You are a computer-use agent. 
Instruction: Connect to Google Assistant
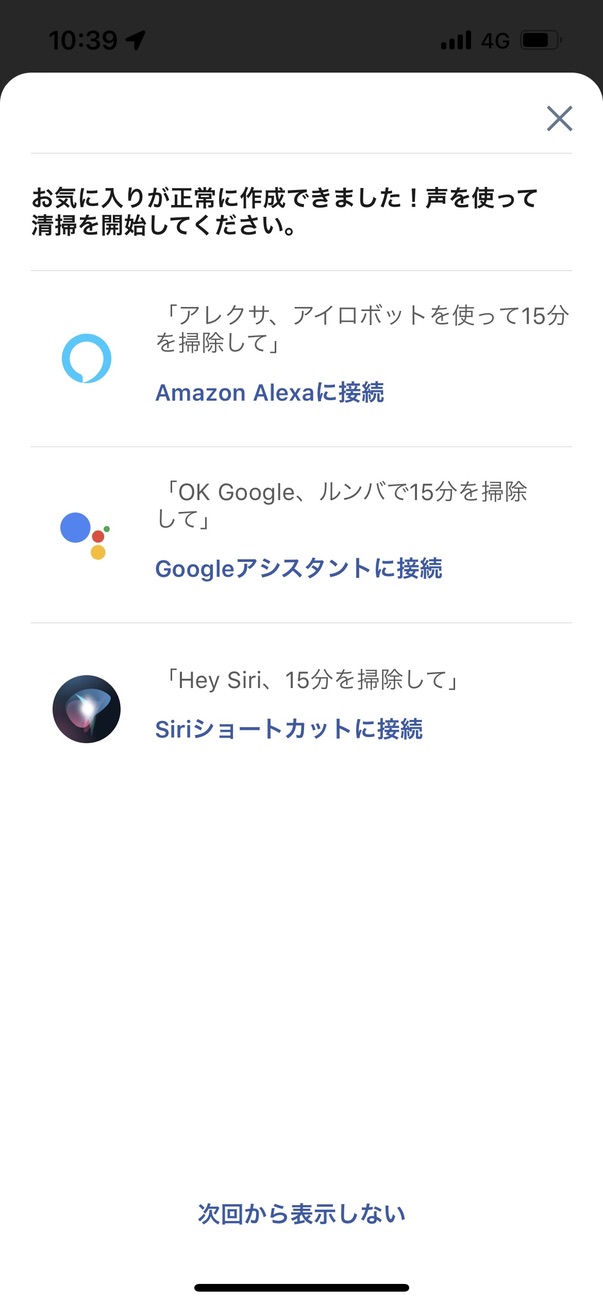pos(298,569)
